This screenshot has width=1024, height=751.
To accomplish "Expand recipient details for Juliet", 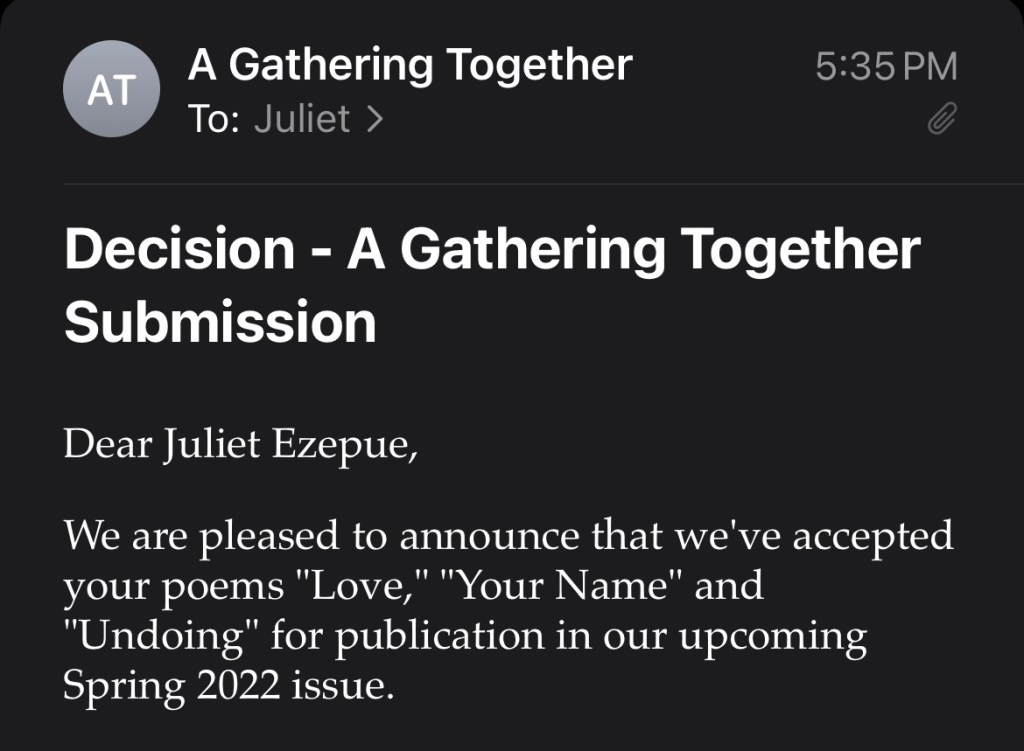I will point(318,120).
